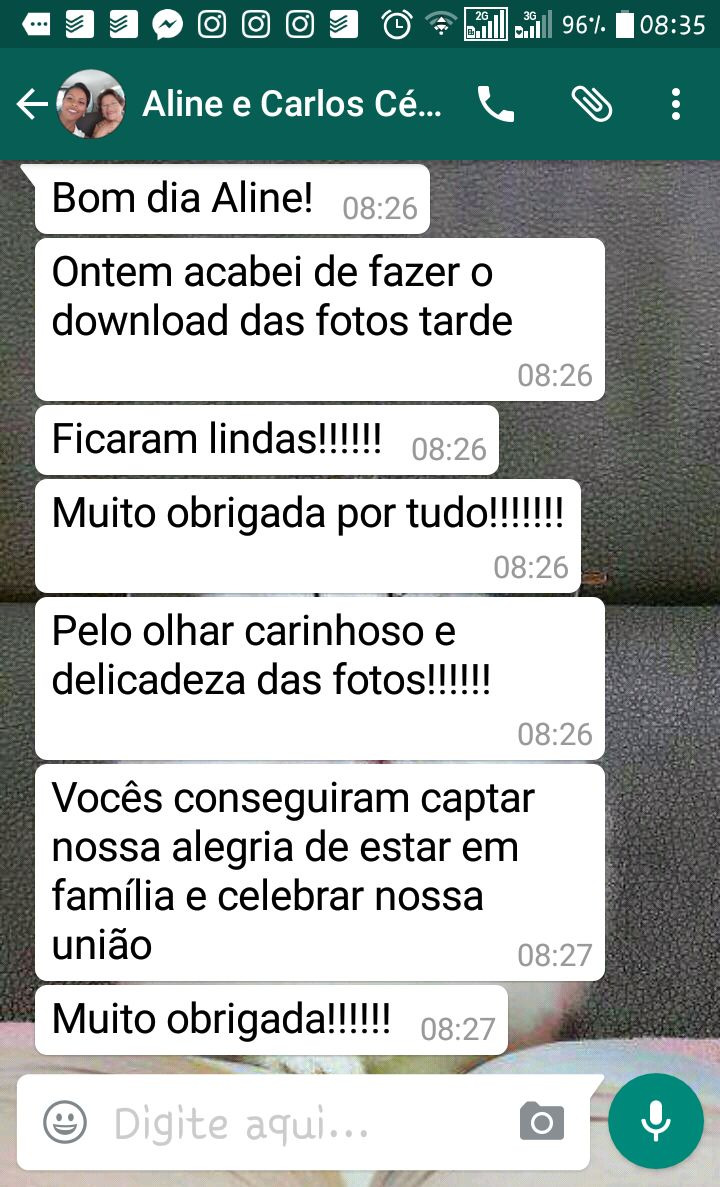Focus the "Digite aqui..." message field
The width and height of the screenshot is (720, 1187).
point(300,1124)
